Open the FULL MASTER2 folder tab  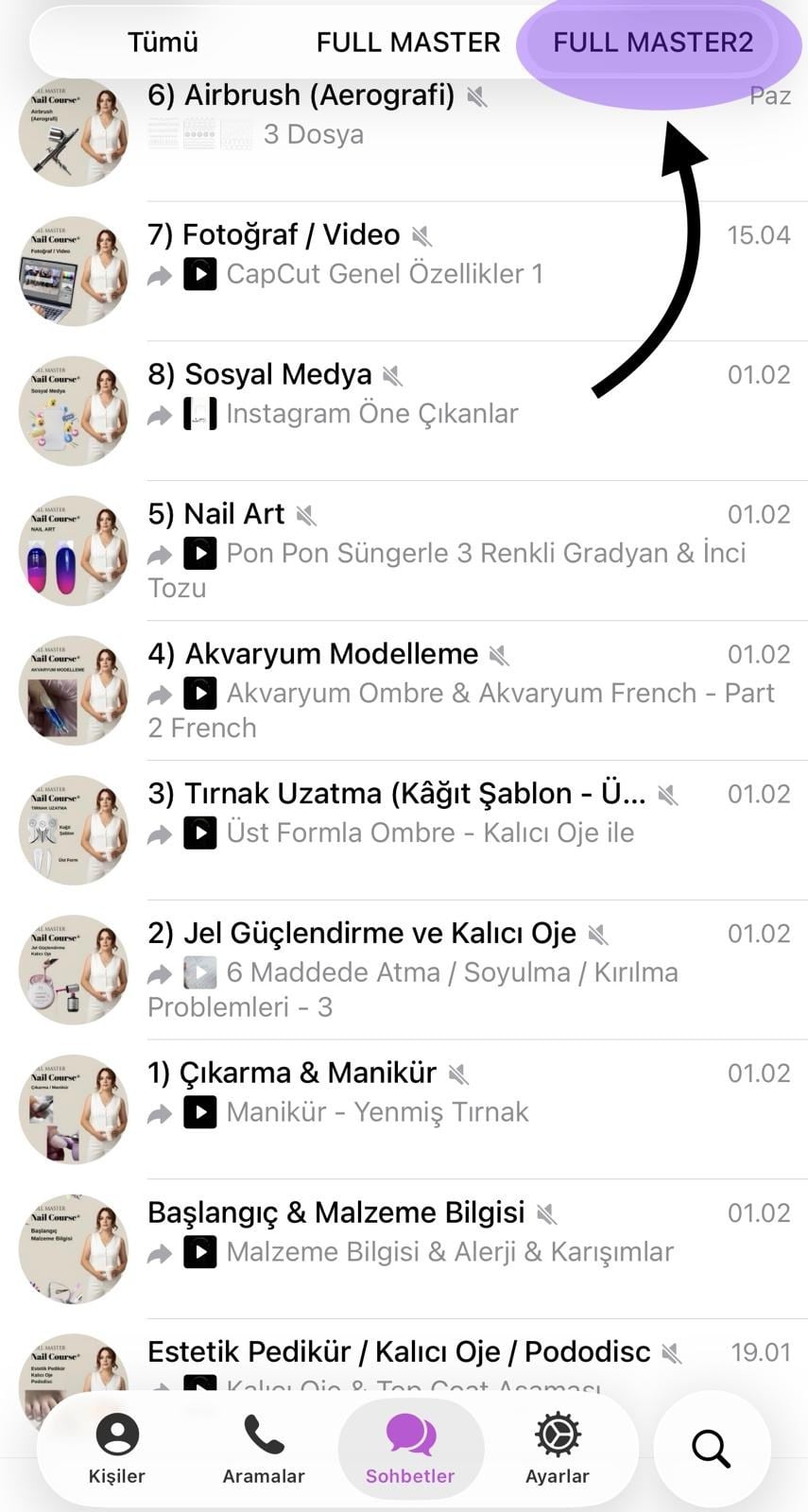[653, 43]
